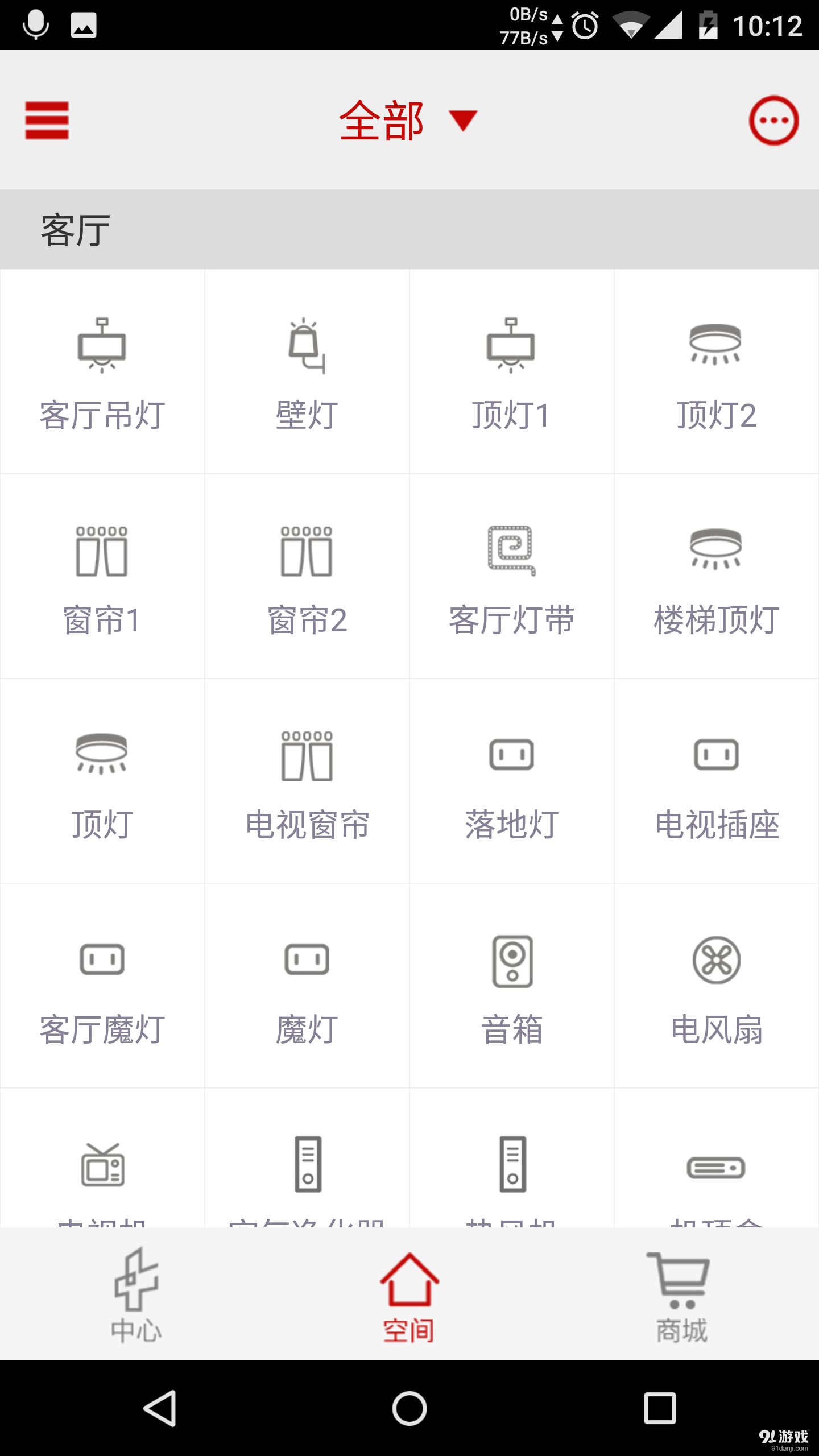This screenshot has width=819, height=1456.
Task: Open the 顶灯2 ceiling light device
Action: 717,370
